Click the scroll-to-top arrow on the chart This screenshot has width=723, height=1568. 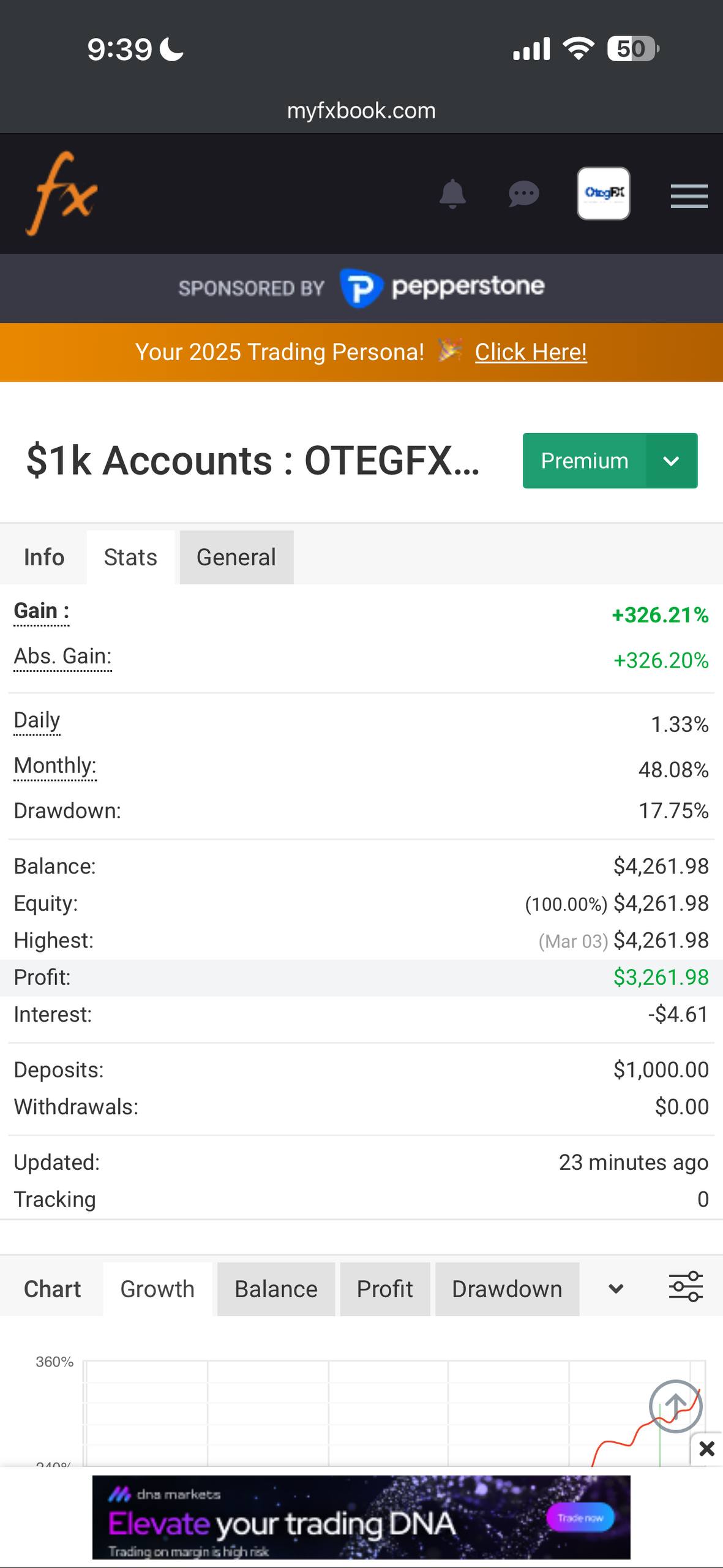tap(675, 1406)
